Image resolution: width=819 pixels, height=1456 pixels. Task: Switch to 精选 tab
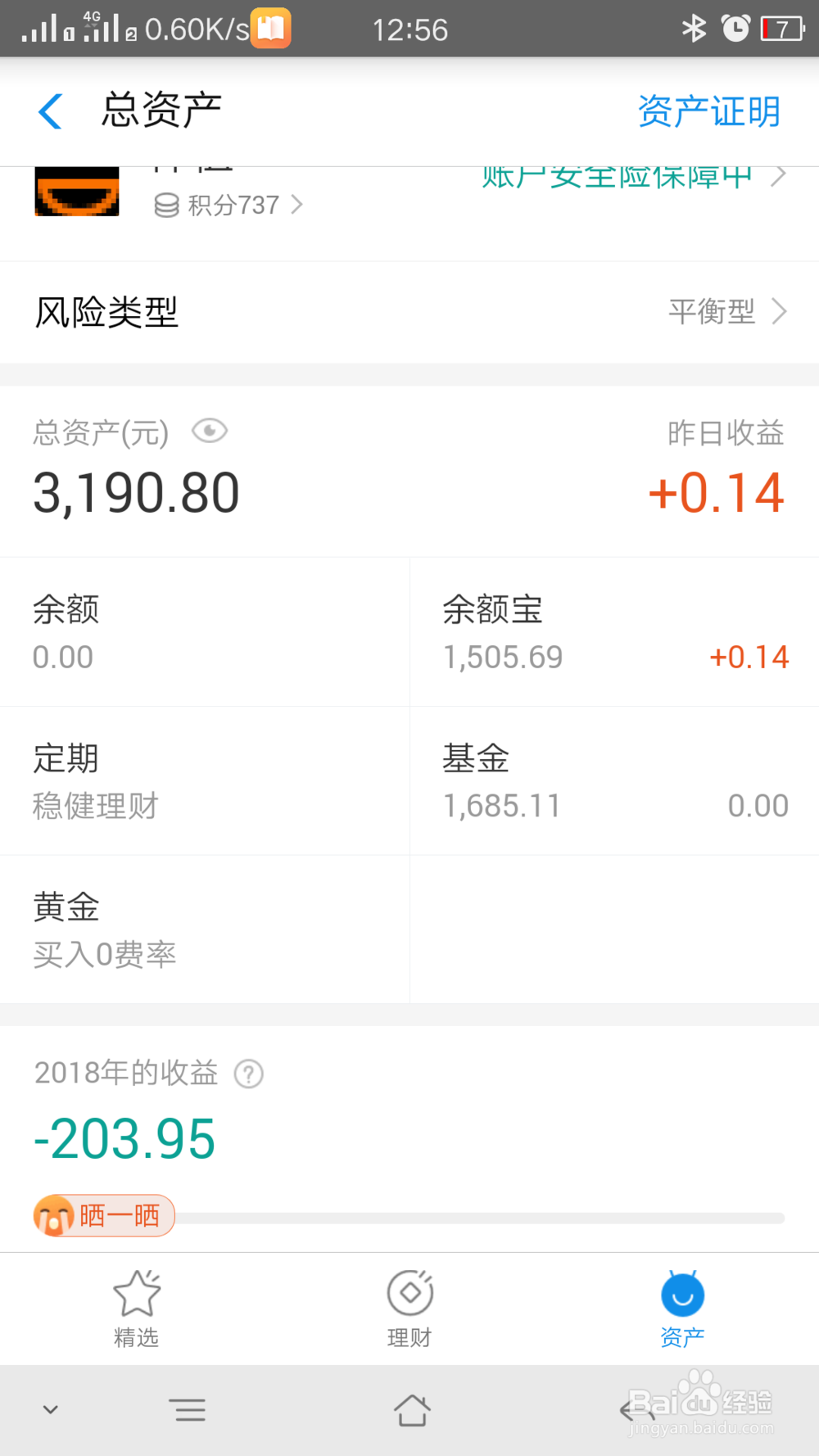tap(137, 1309)
